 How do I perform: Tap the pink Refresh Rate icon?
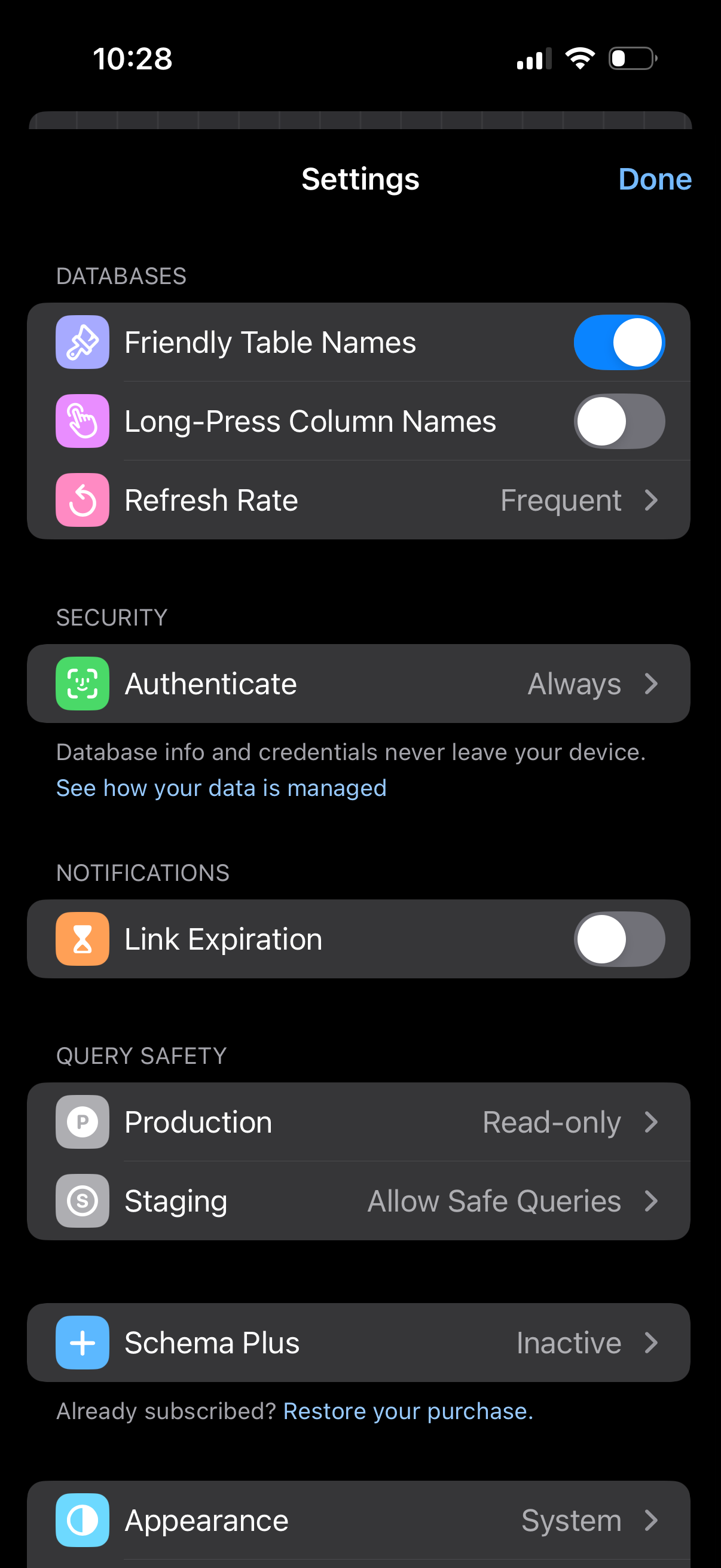pos(82,500)
